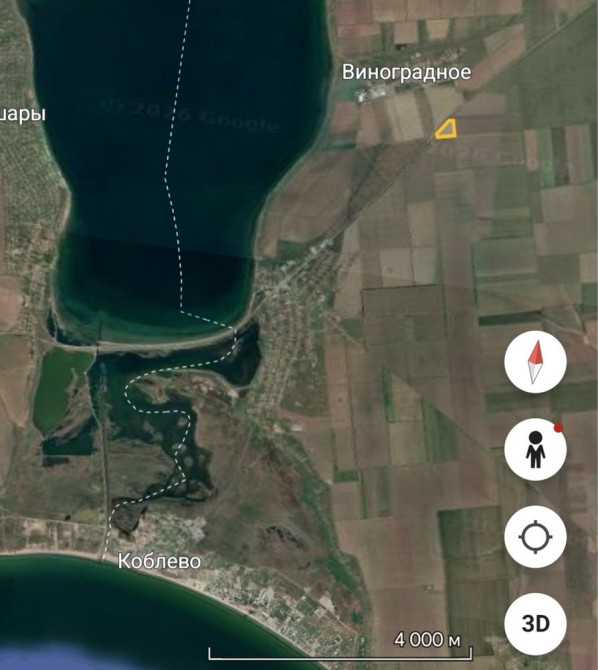This screenshot has height=670, width=598.
Task: Open Street View pegman button
Action: [x=535, y=450]
